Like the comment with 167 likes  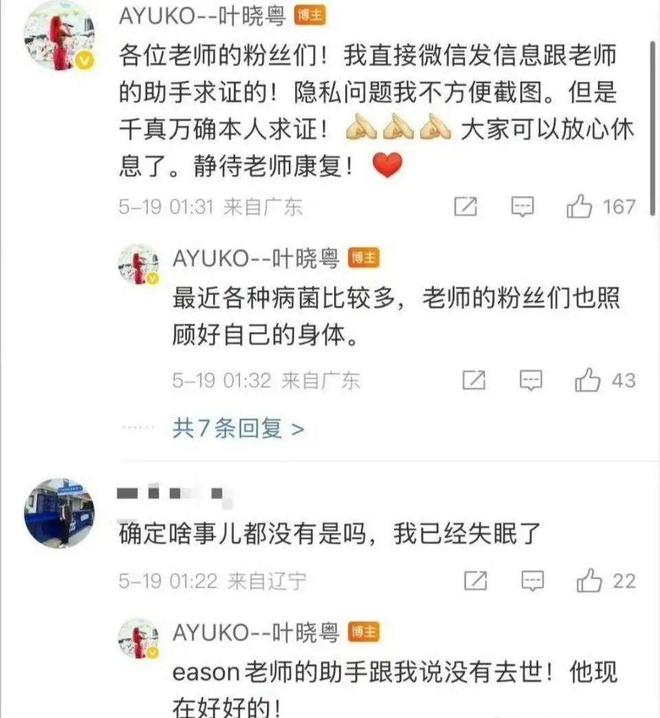click(579, 207)
